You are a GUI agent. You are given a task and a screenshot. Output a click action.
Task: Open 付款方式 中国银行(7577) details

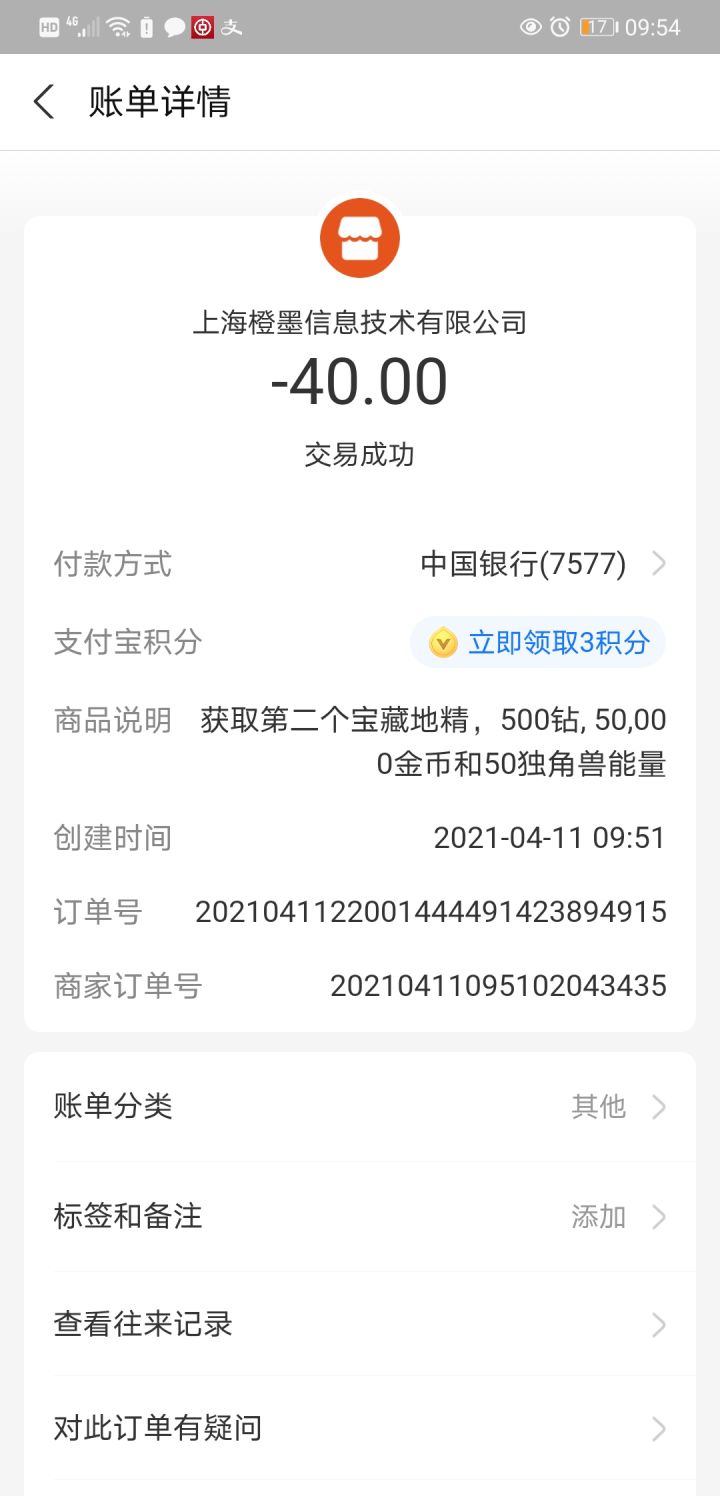pos(542,565)
